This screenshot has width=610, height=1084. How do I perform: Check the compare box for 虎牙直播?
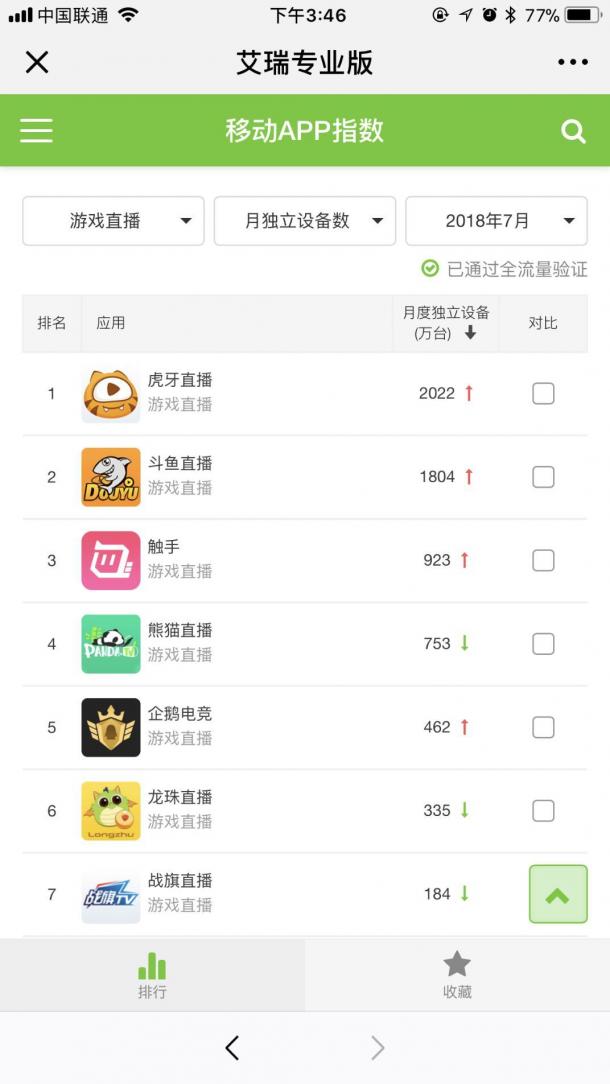click(x=543, y=393)
